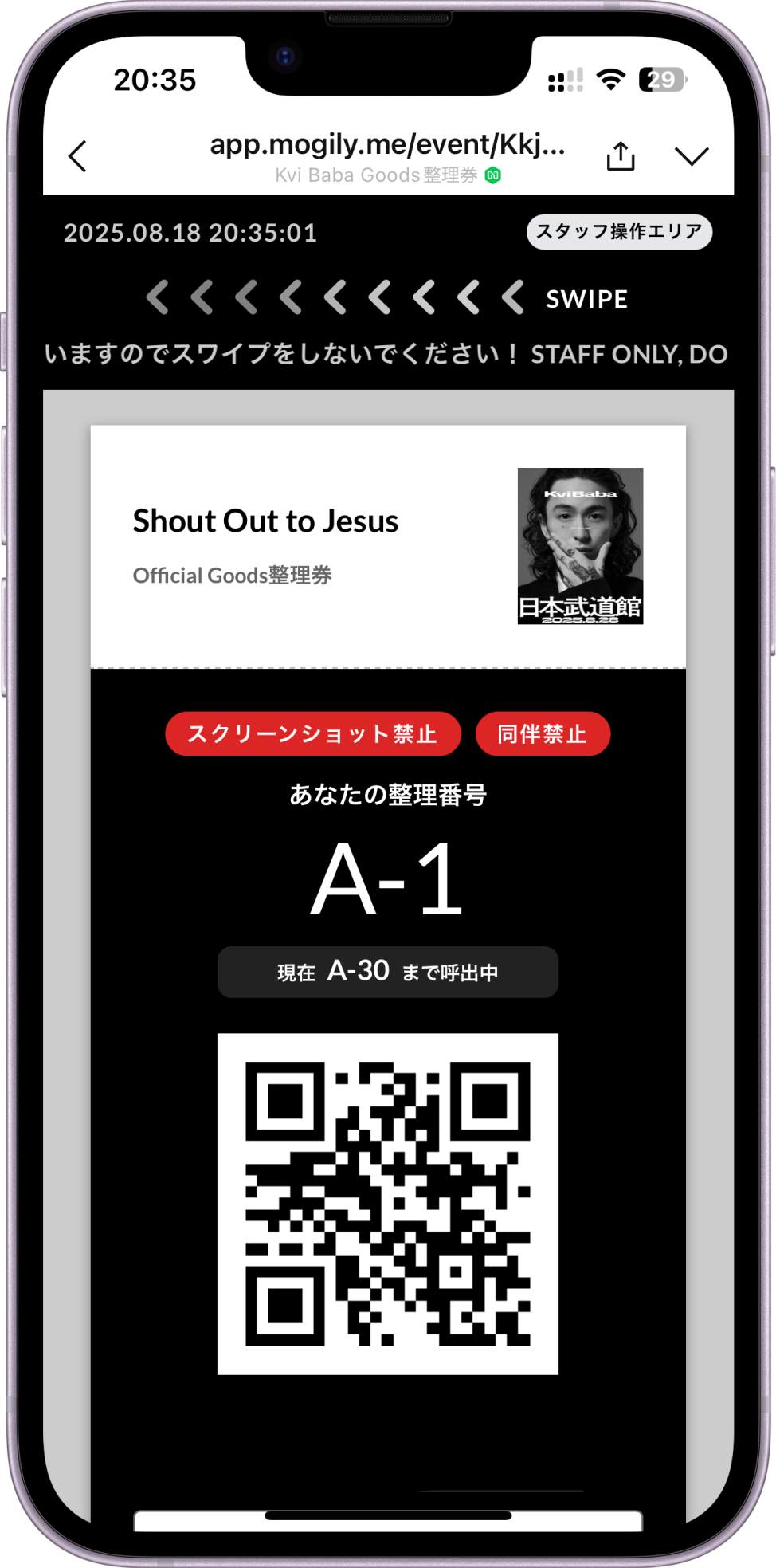
Task: Go back using the browser arrow
Action: click(78, 156)
